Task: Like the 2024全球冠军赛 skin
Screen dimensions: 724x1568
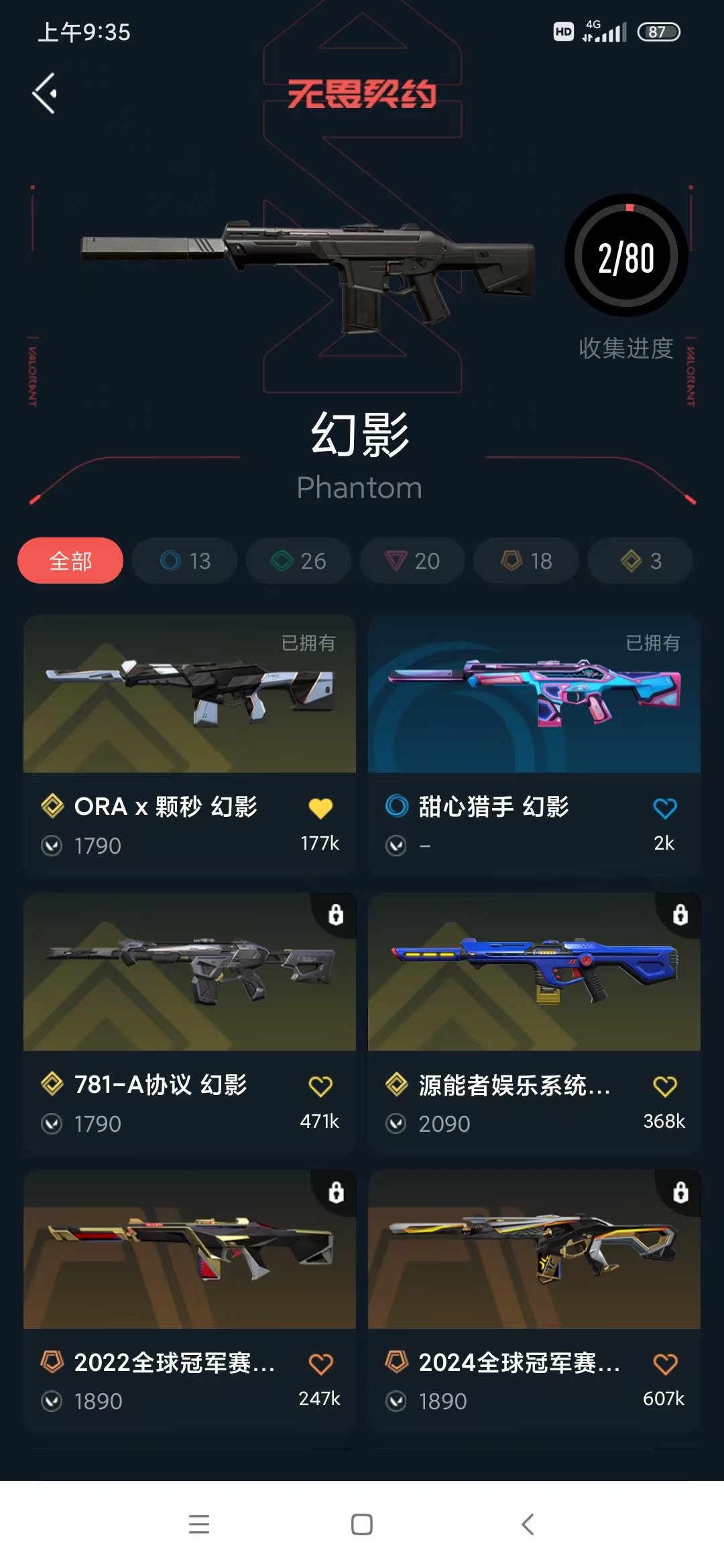Action: point(665,1364)
